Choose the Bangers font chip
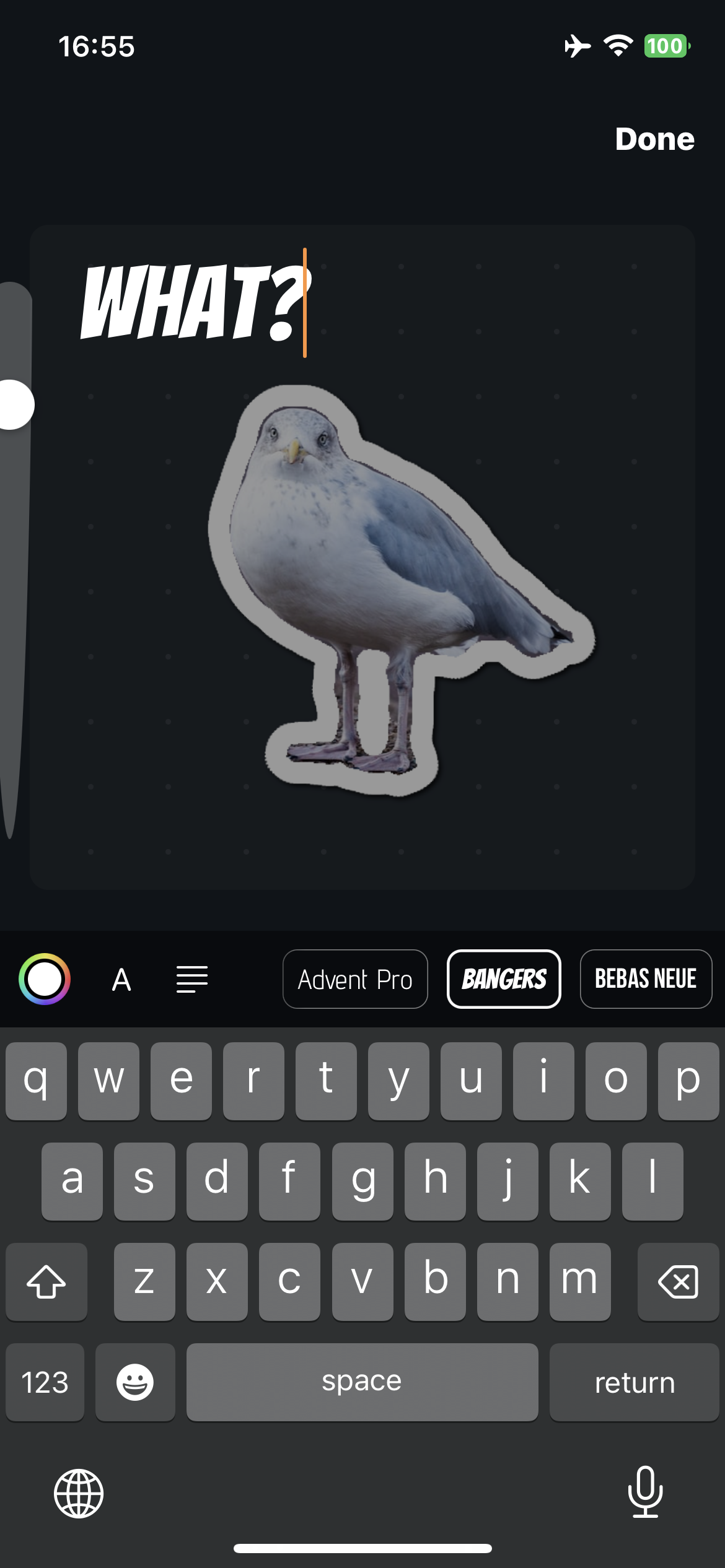The height and width of the screenshot is (1568, 725). coord(504,979)
